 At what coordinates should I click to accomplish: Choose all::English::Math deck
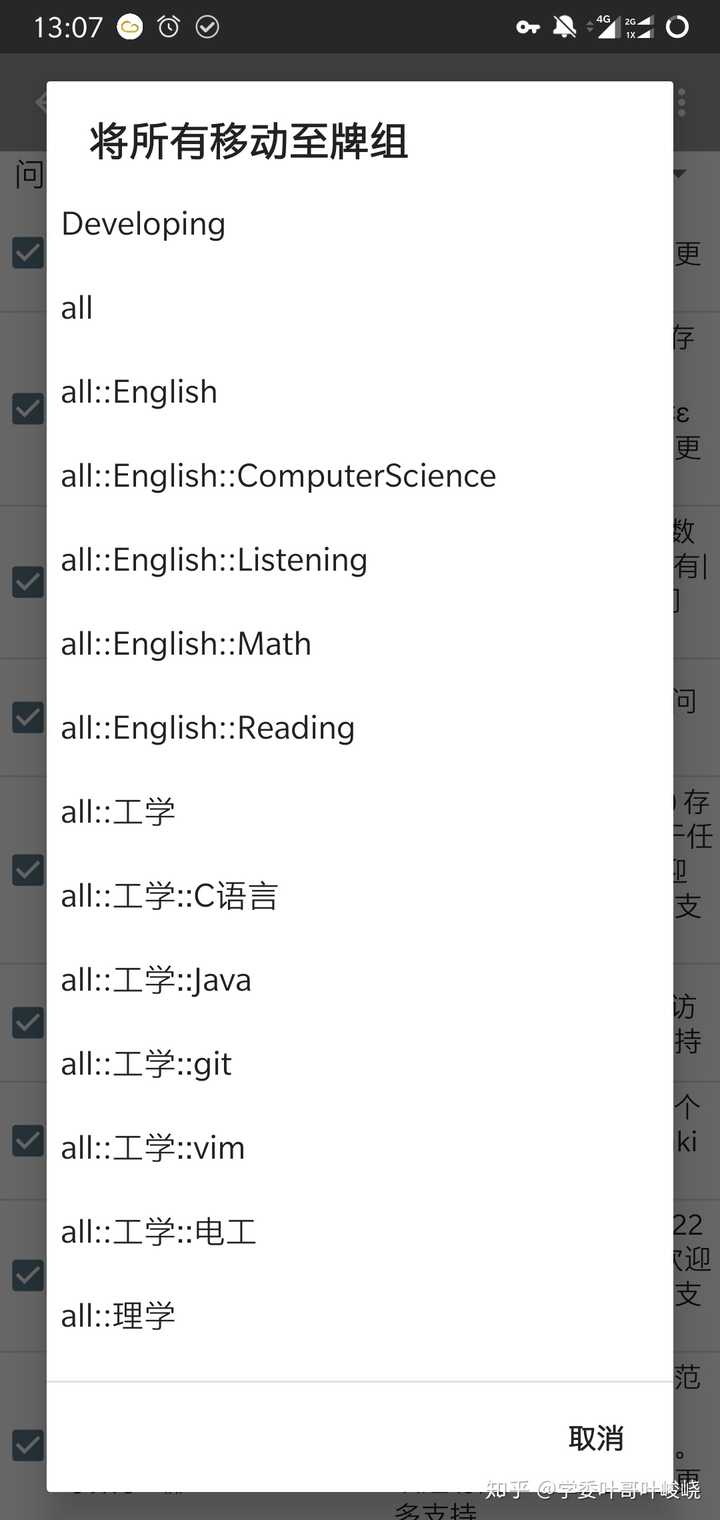coord(359,644)
